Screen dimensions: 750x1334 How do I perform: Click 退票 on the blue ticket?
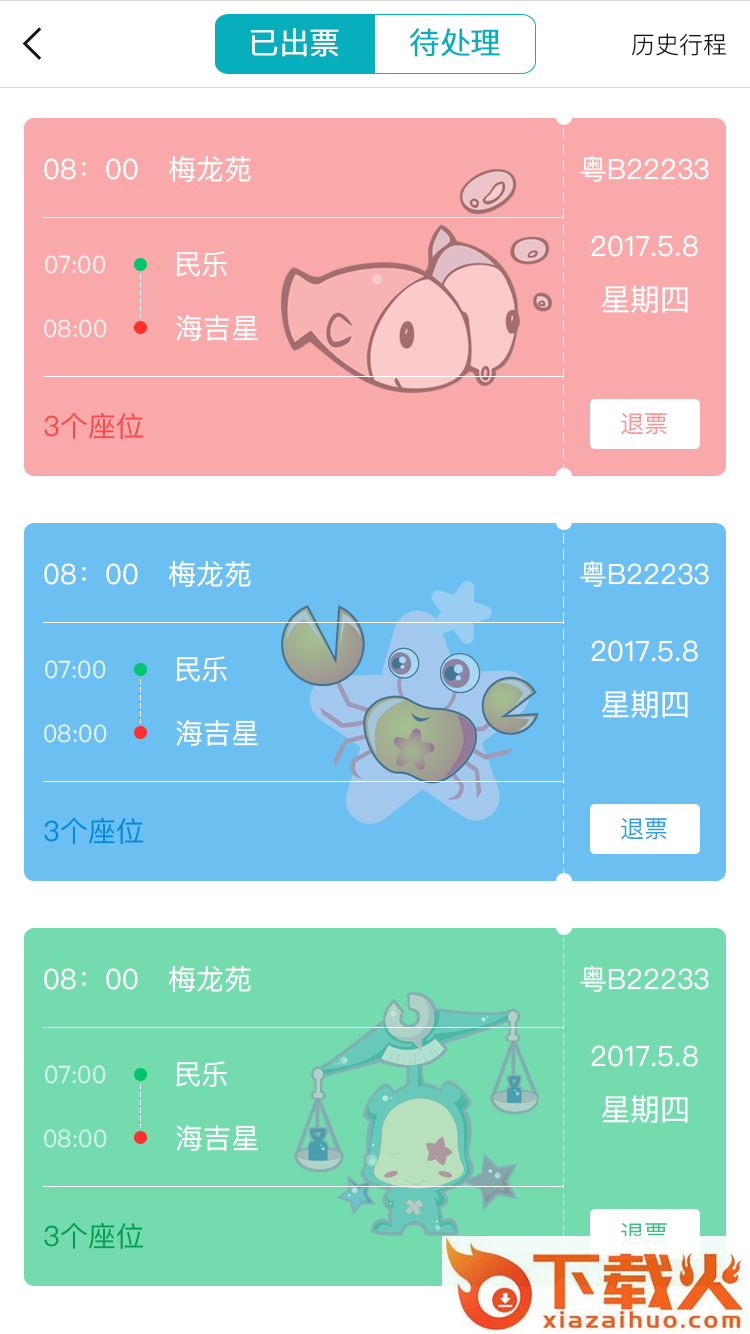(x=644, y=829)
